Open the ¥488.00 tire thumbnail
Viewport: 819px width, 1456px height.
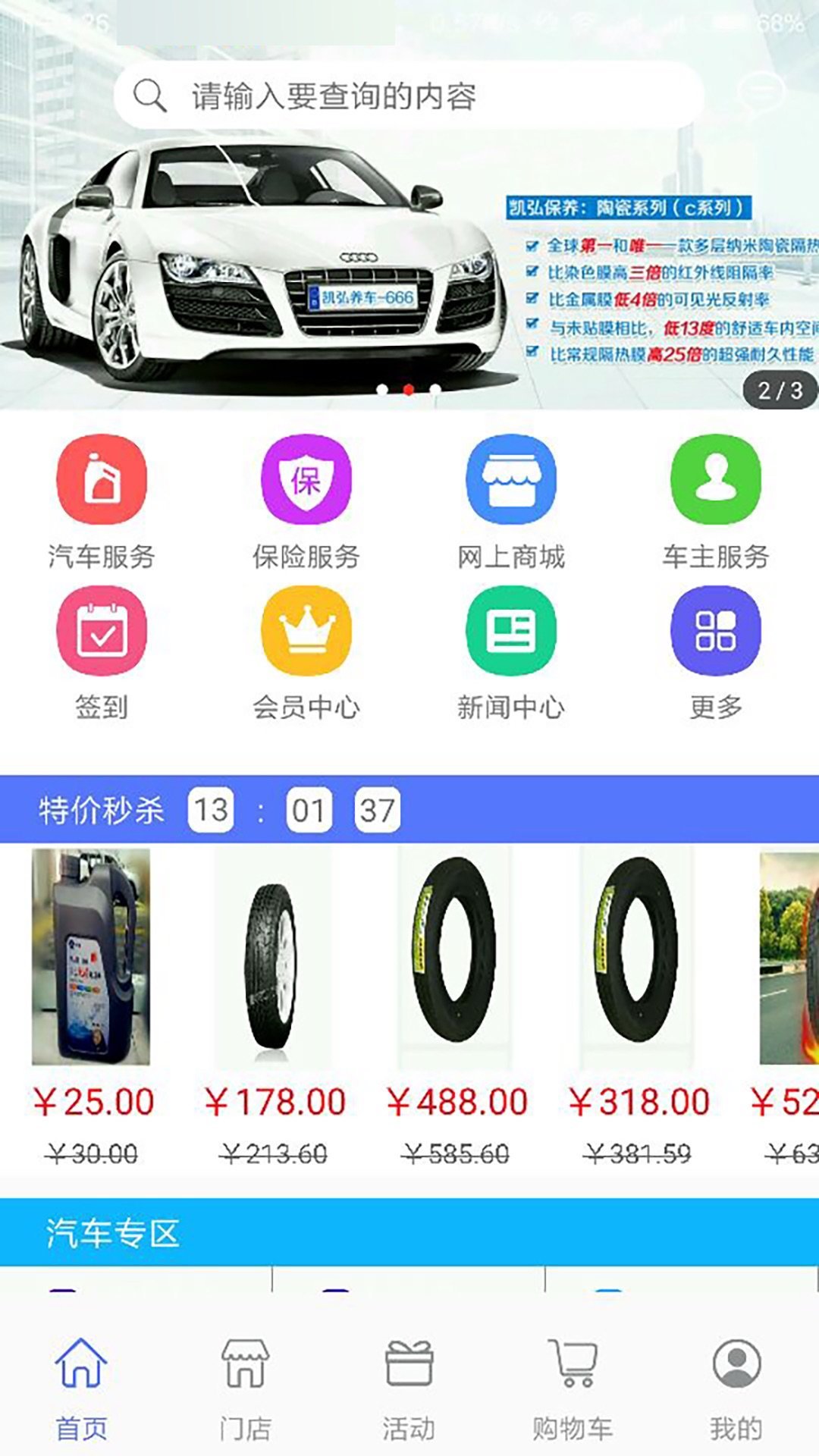(455, 963)
